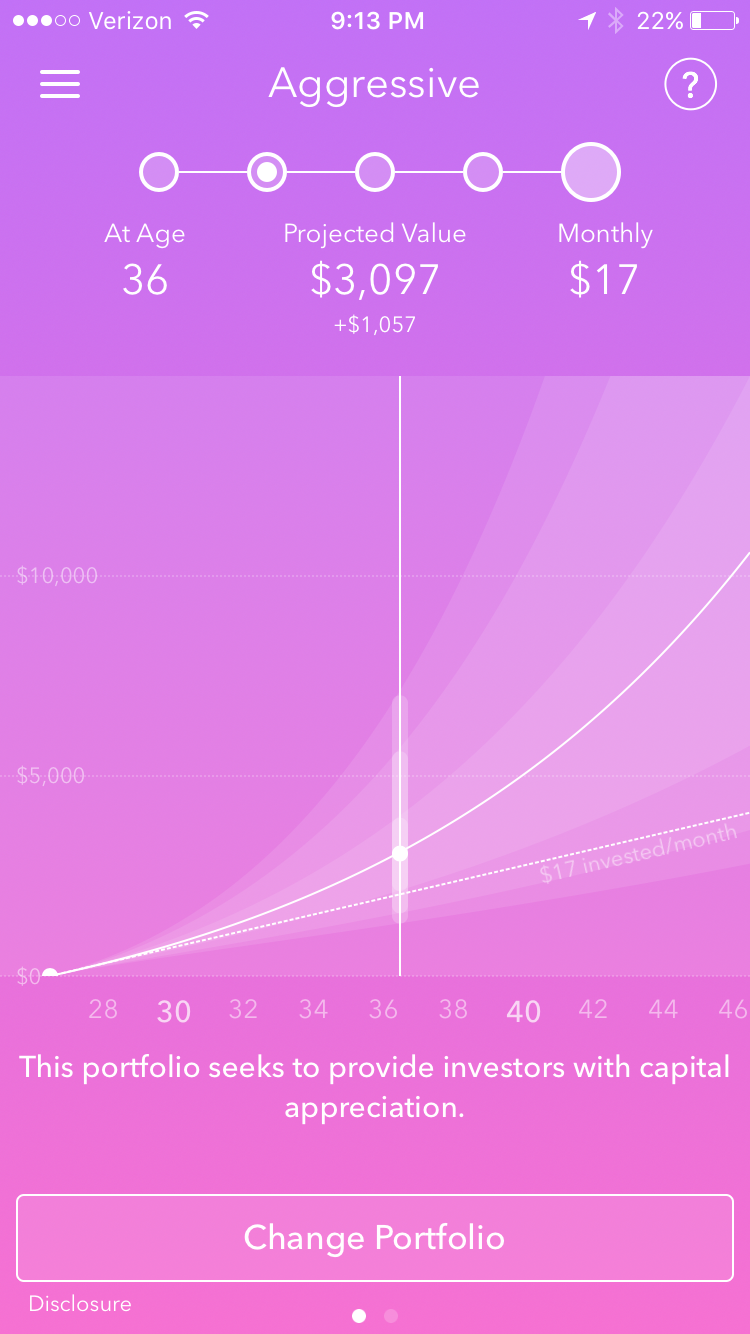Tap the projection marker at age 36
The image size is (750, 1334).
[400, 853]
